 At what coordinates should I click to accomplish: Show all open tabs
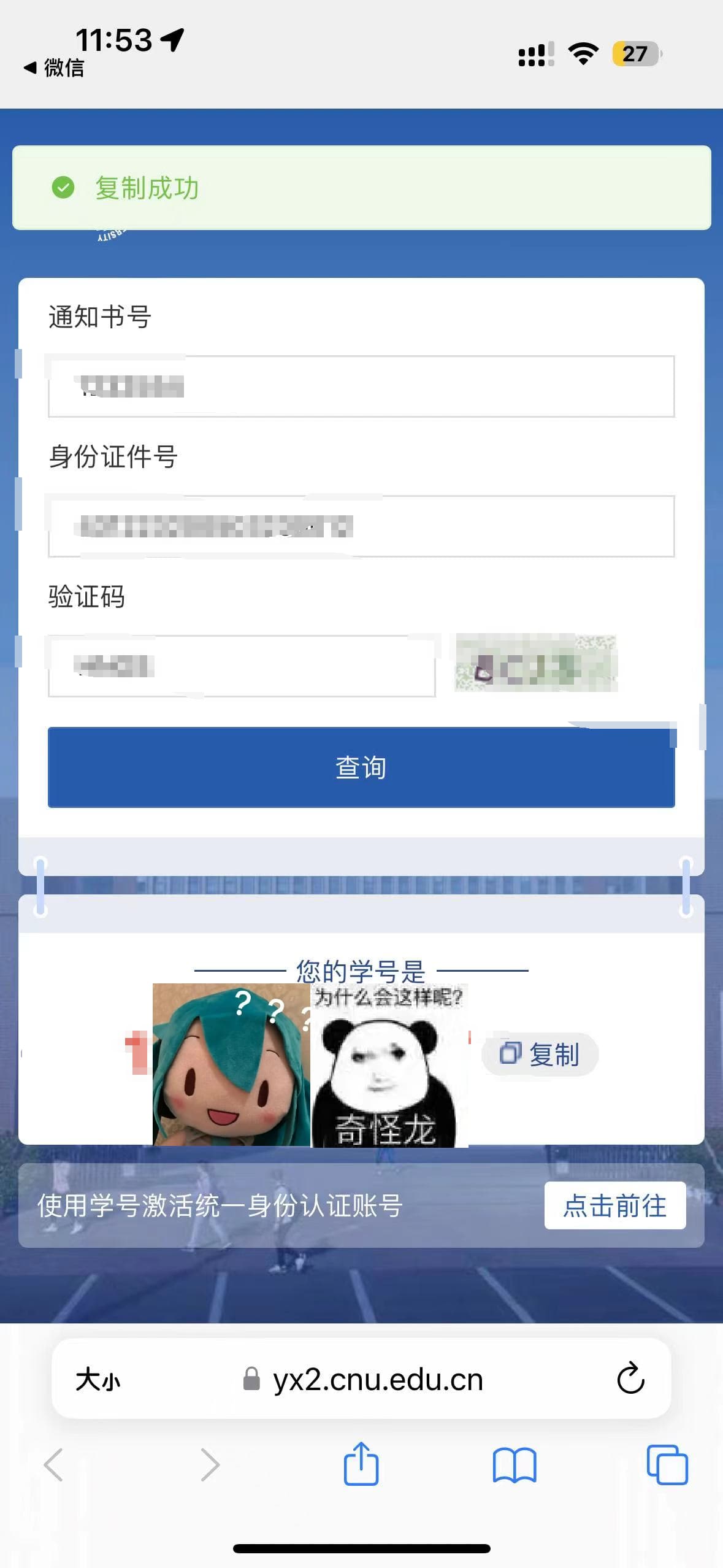click(x=667, y=1465)
